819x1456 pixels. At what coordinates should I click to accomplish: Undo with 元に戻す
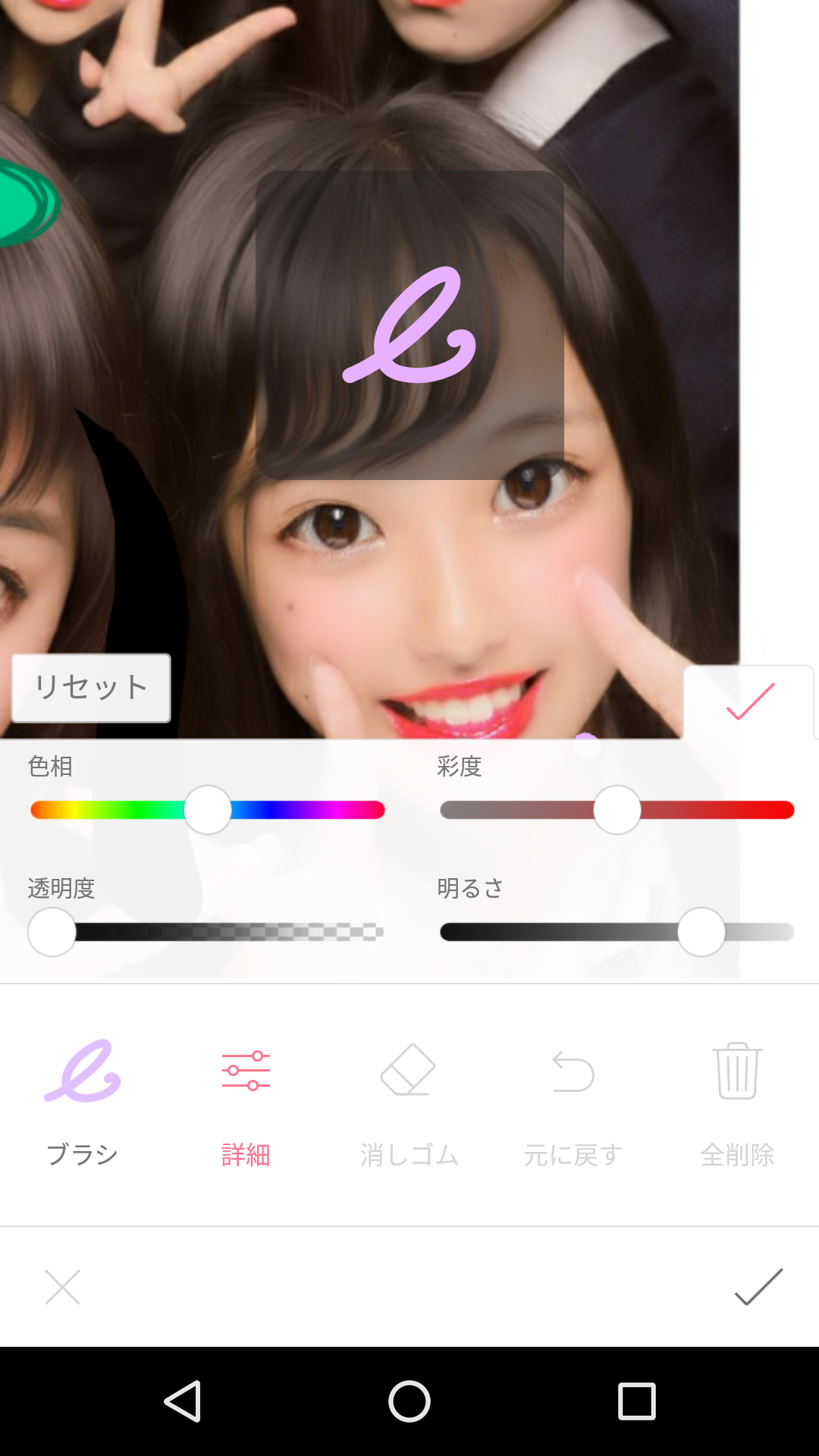tap(573, 1100)
